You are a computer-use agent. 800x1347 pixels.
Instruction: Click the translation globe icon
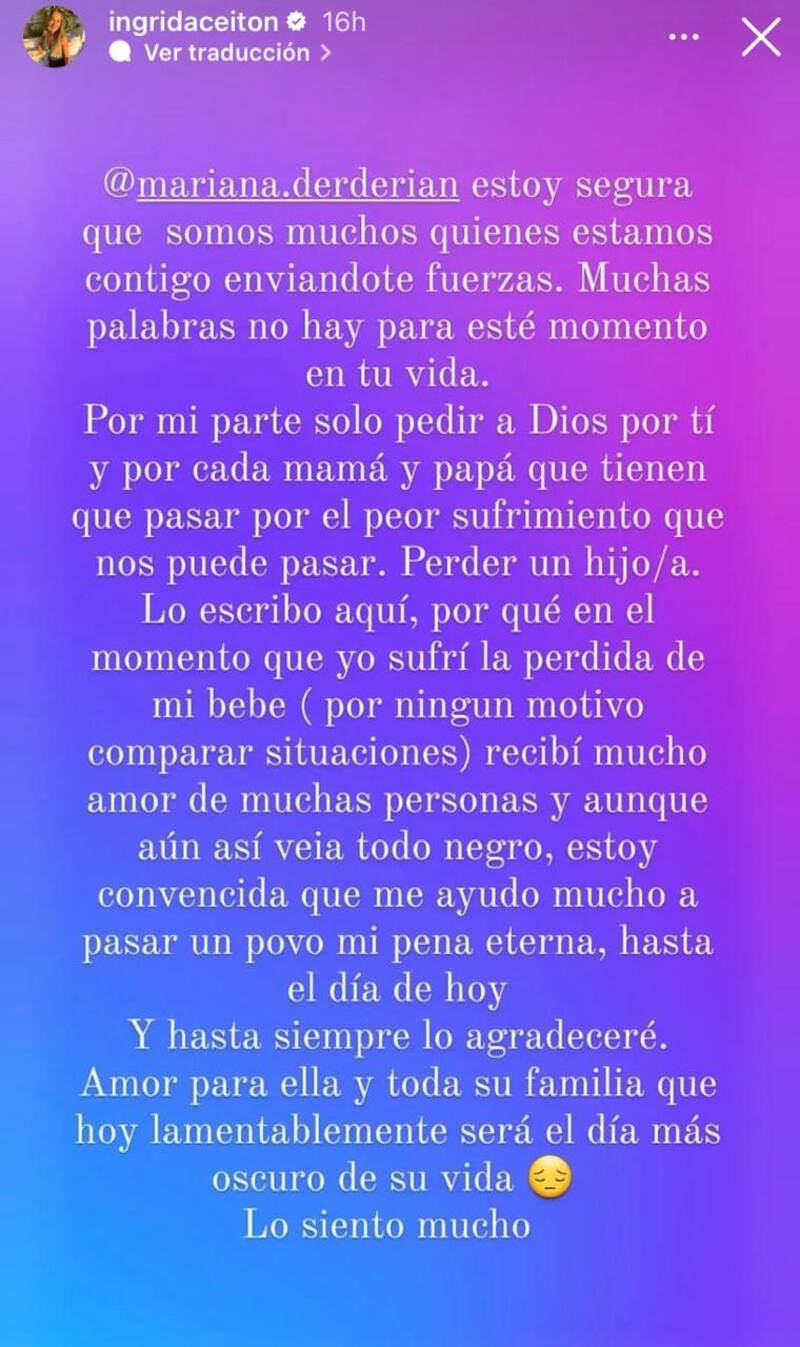(x=120, y=53)
